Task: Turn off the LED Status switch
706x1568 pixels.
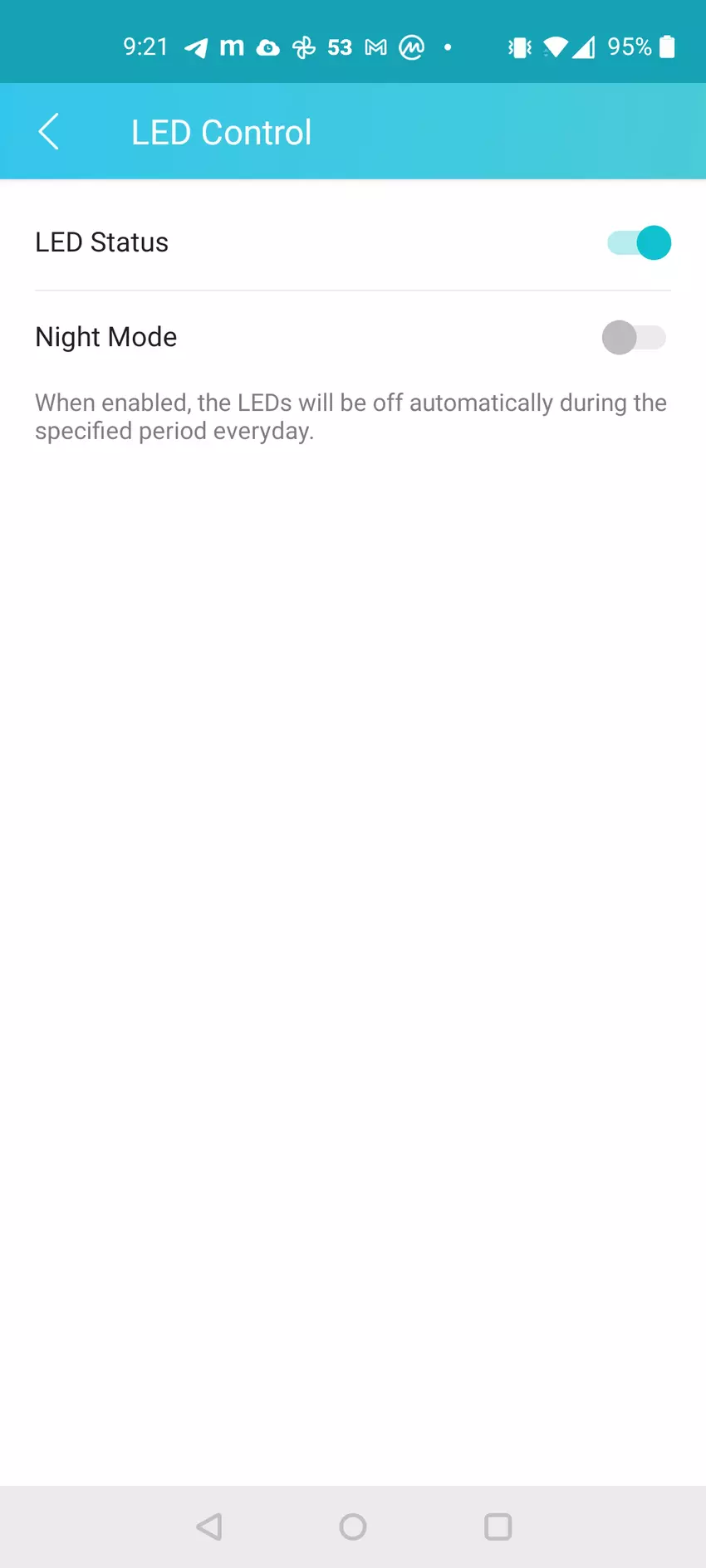Action: pyautogui.click(x=639, y=243)
